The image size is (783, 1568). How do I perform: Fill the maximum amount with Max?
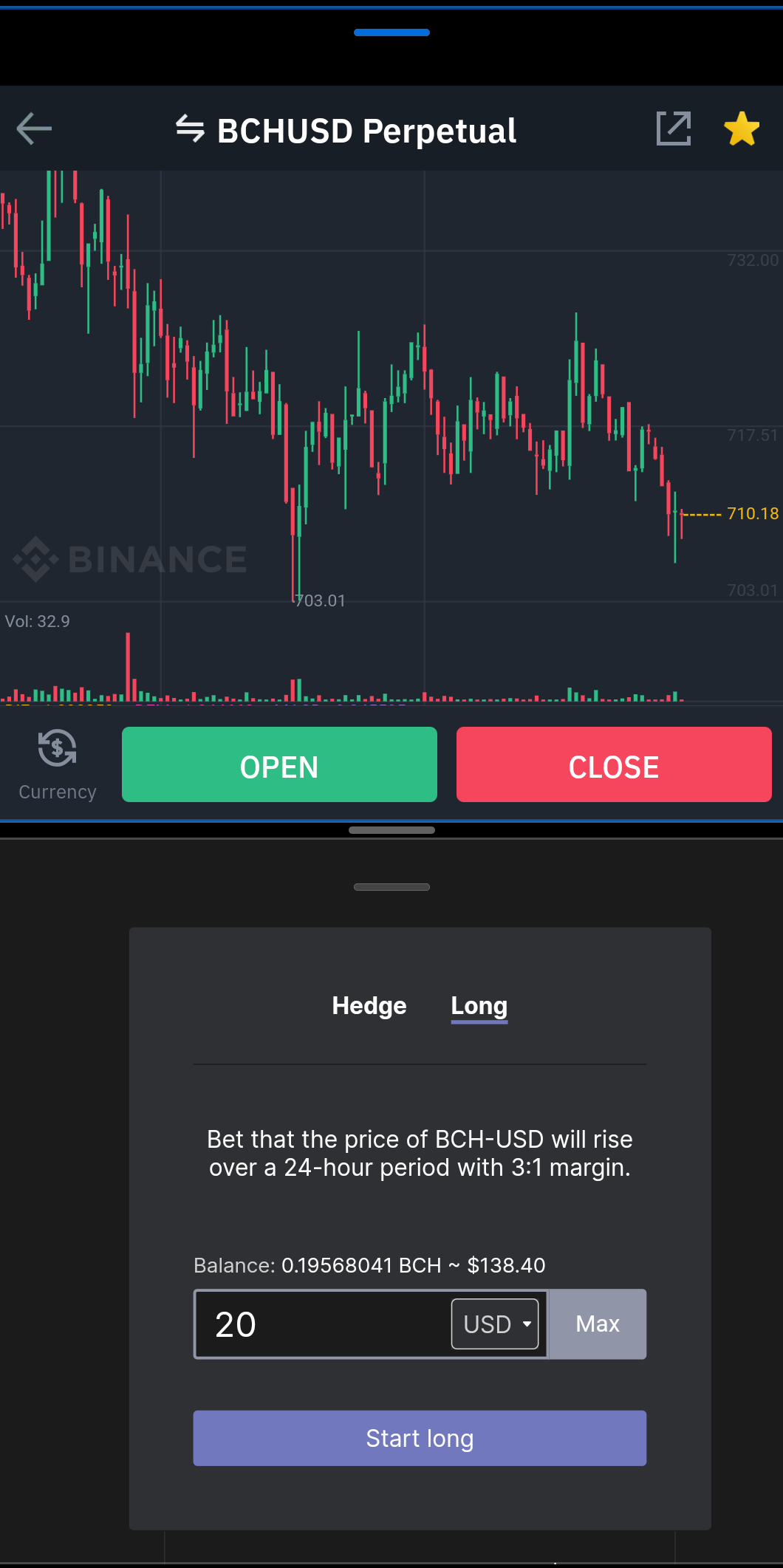[598, 1324]
